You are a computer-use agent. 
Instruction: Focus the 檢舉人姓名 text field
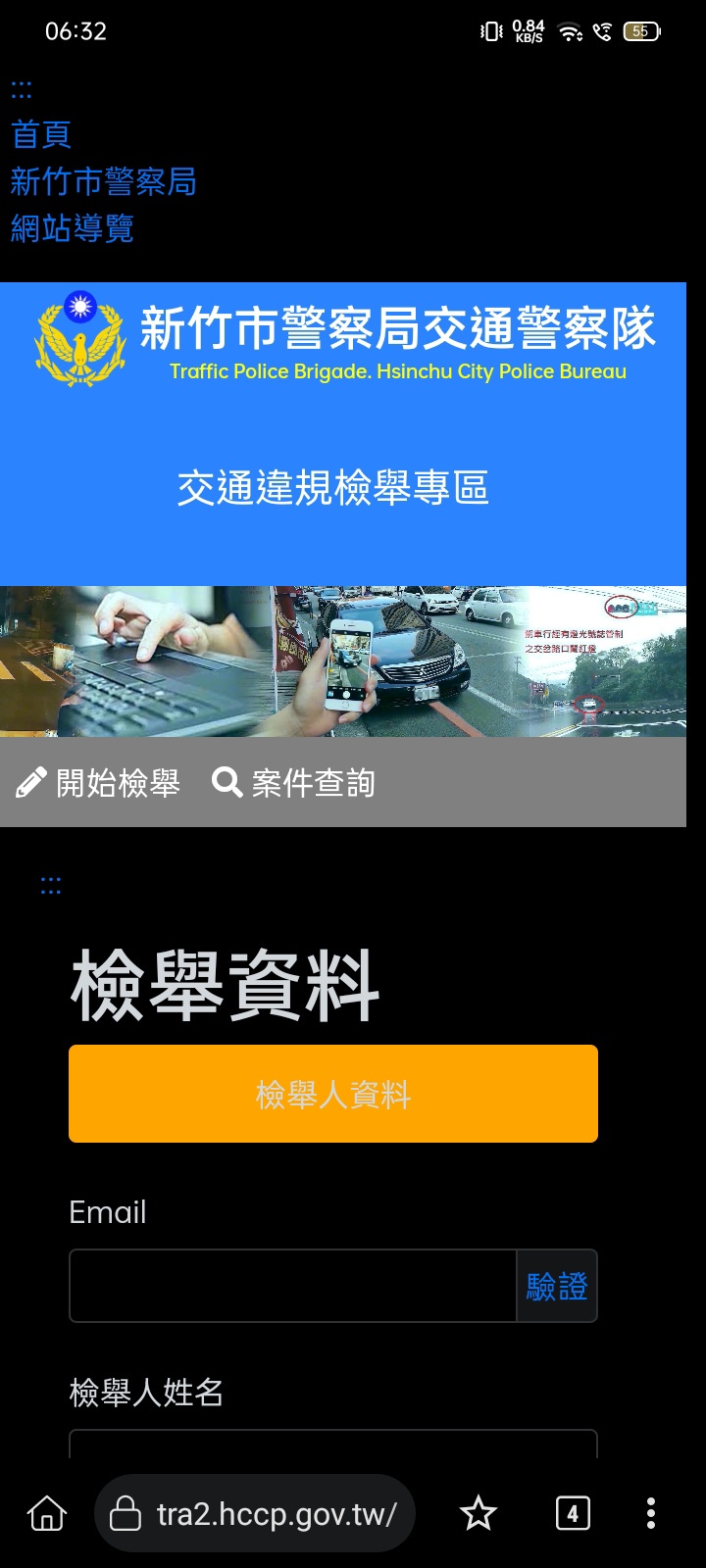click(332, 1445)
